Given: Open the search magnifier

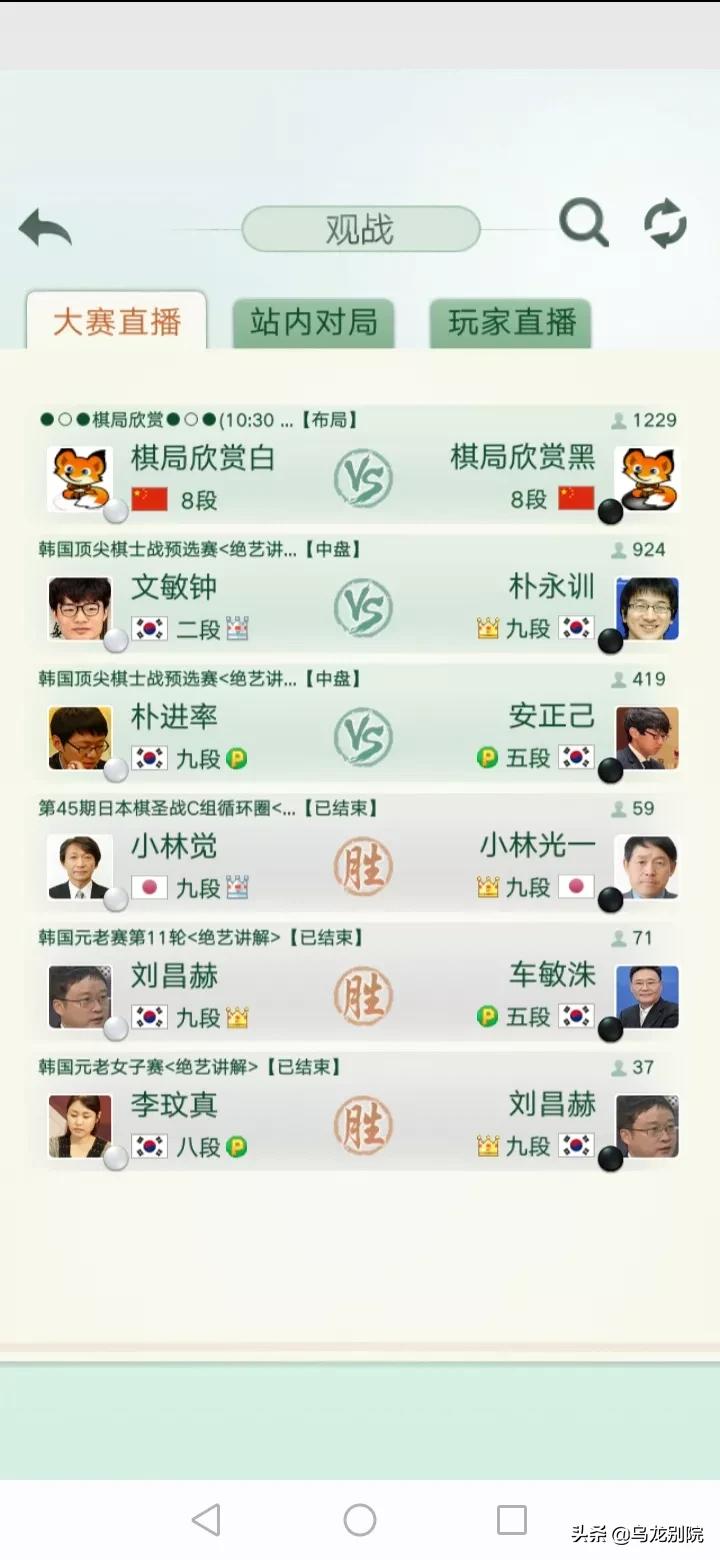Looking at the screenshot, I should 583,222.
